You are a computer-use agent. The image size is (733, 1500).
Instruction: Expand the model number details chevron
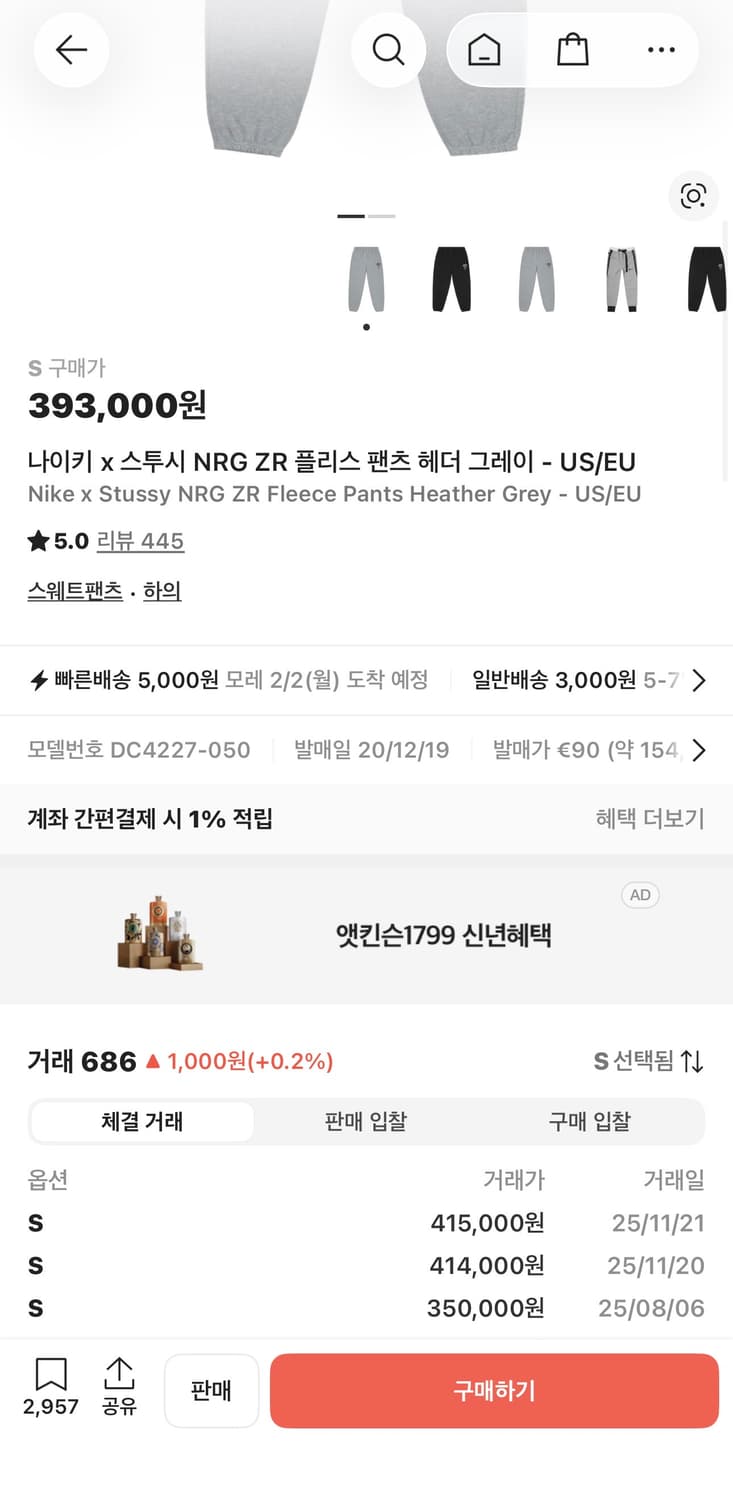[701, 750]
